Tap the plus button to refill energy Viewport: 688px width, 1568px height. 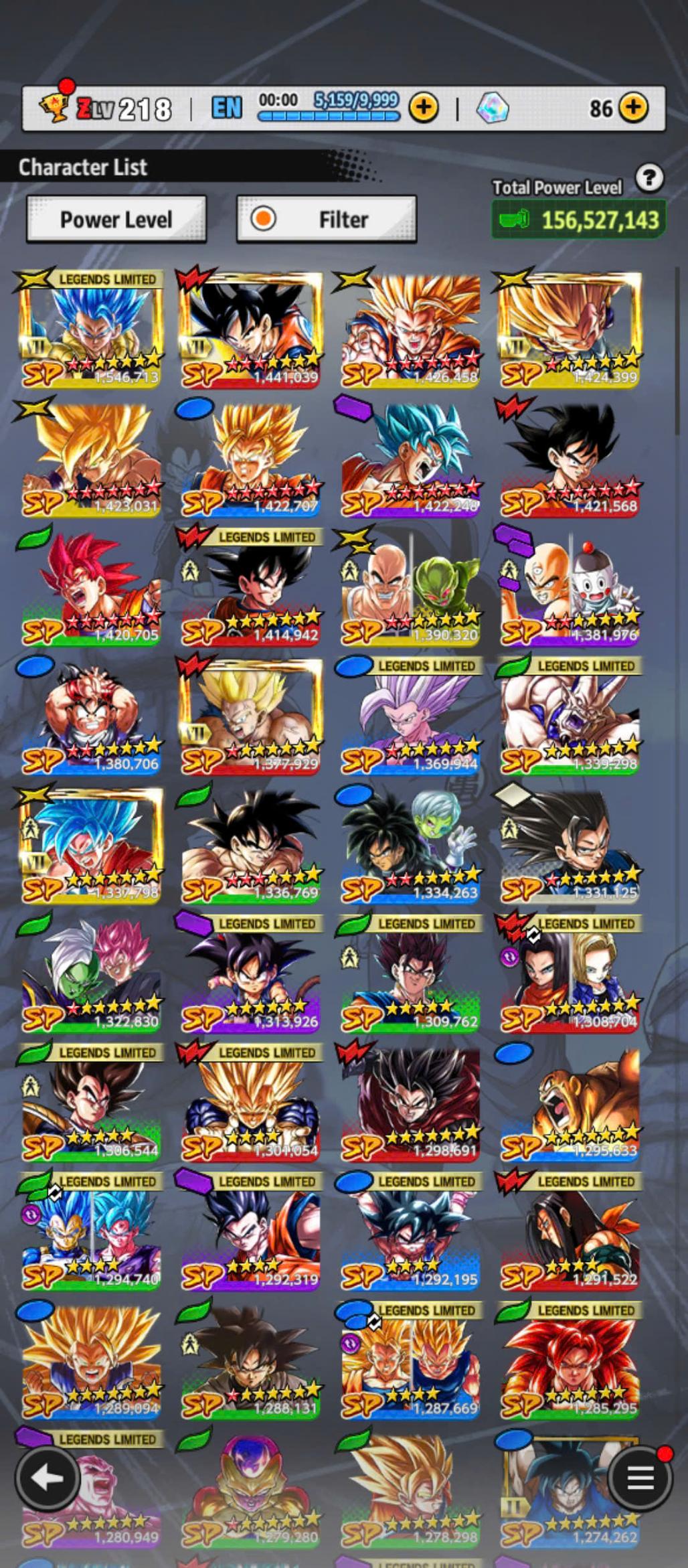[424, 107]
